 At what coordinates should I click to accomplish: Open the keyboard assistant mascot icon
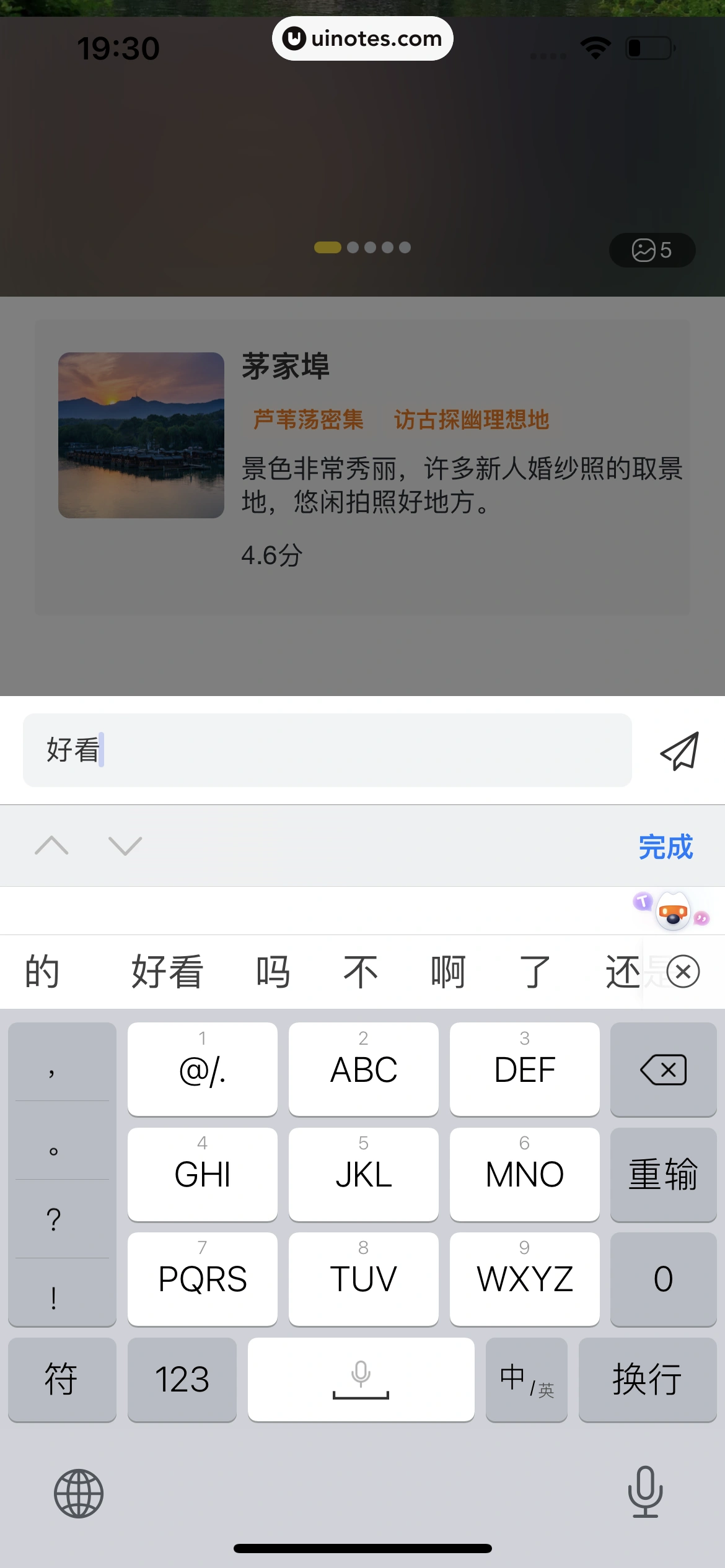click(673, 911)
